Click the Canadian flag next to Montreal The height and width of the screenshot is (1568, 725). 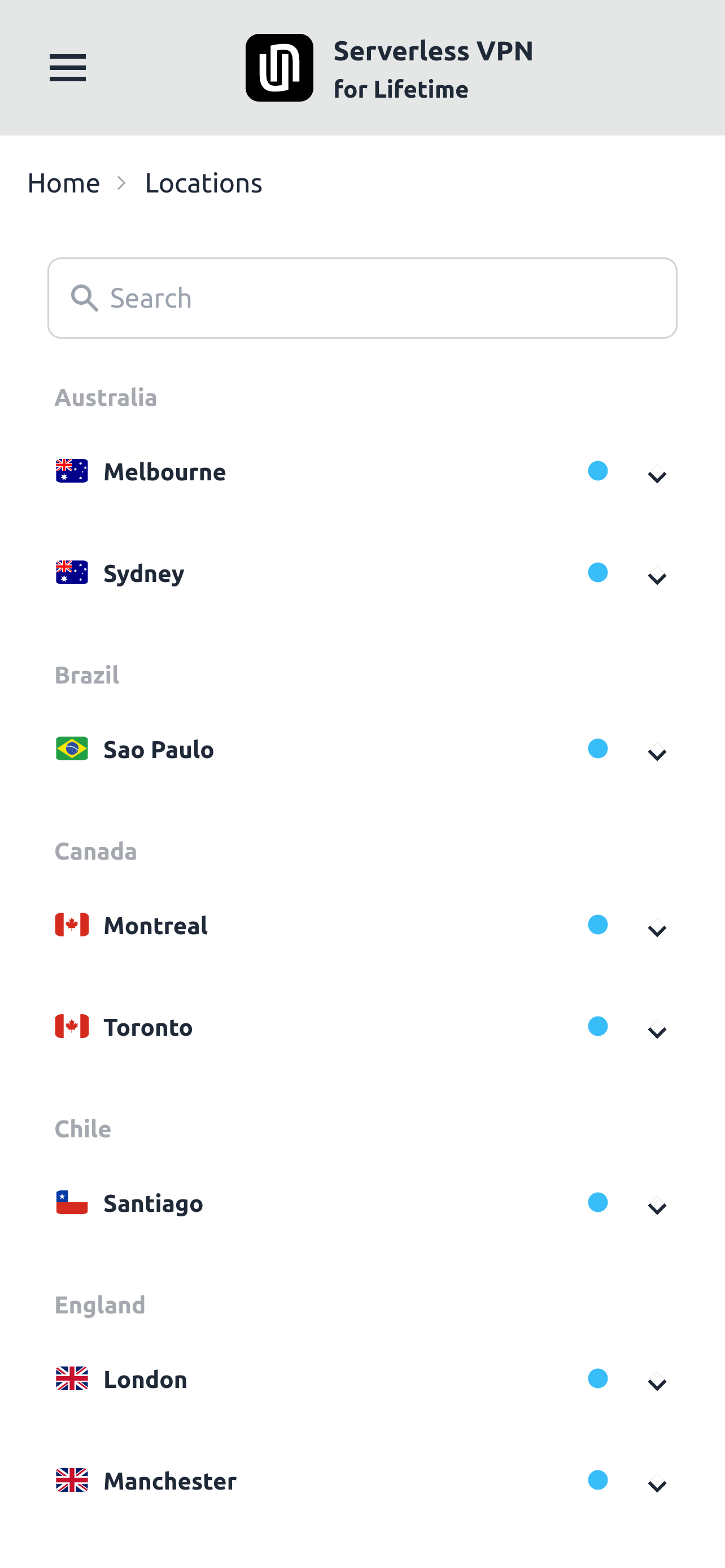[72, 924]
